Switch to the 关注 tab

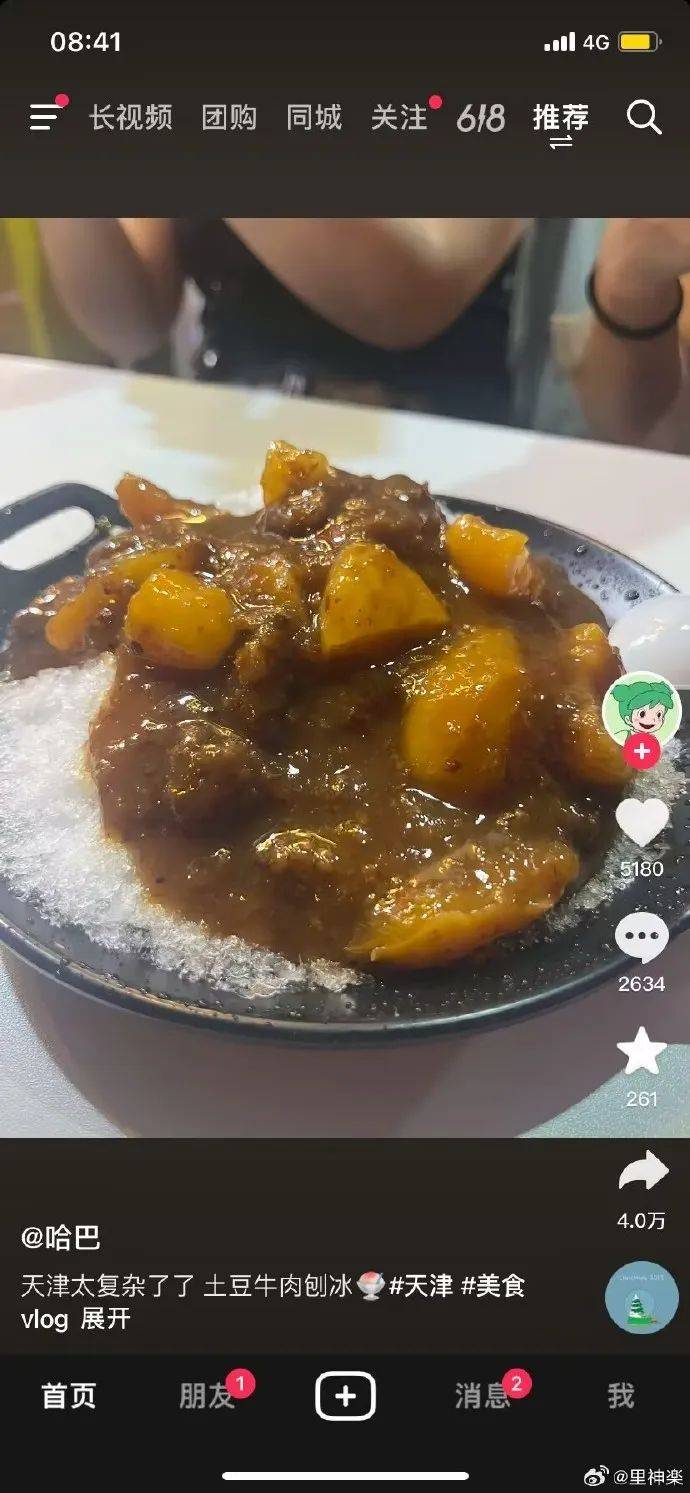tap(399, 117)
